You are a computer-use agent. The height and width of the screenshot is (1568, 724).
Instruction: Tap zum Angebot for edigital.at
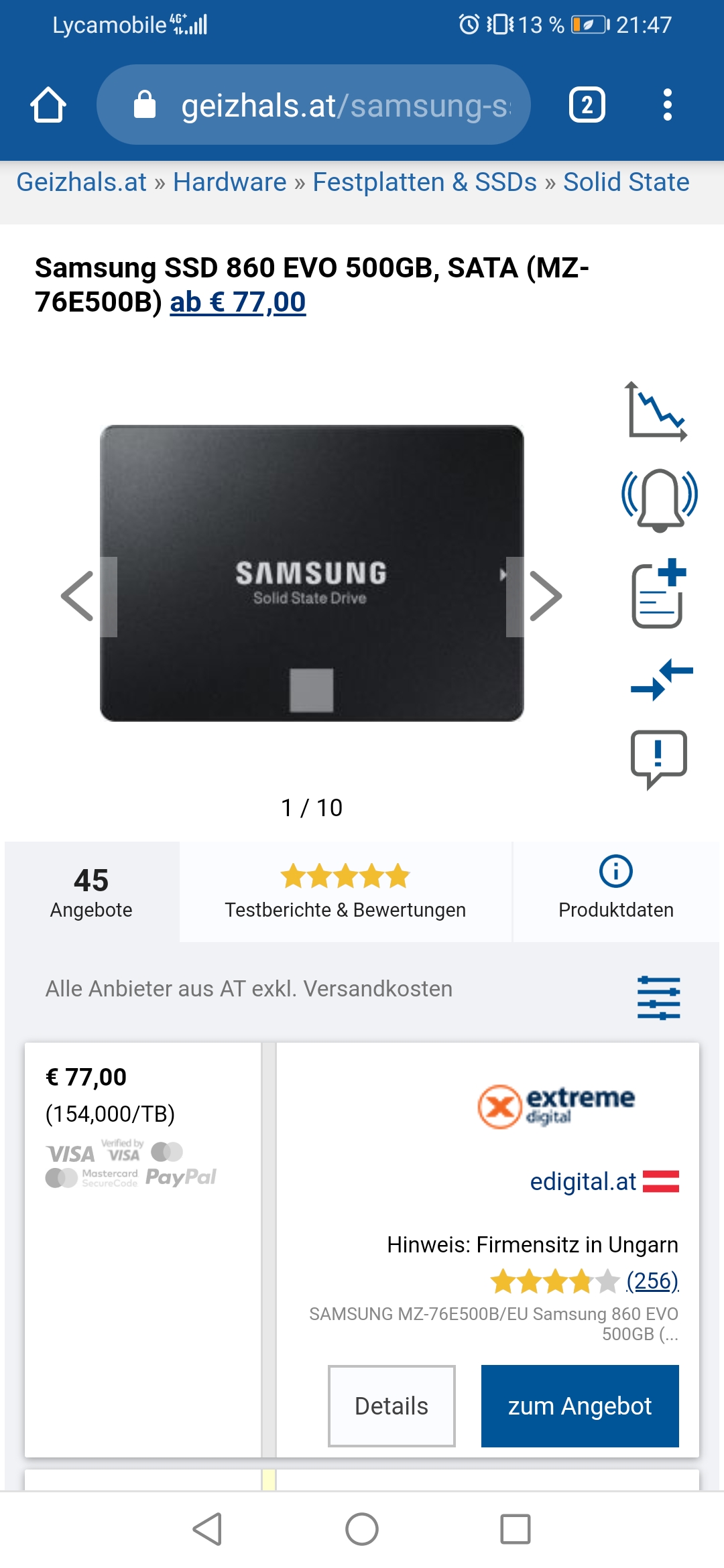579,1406
